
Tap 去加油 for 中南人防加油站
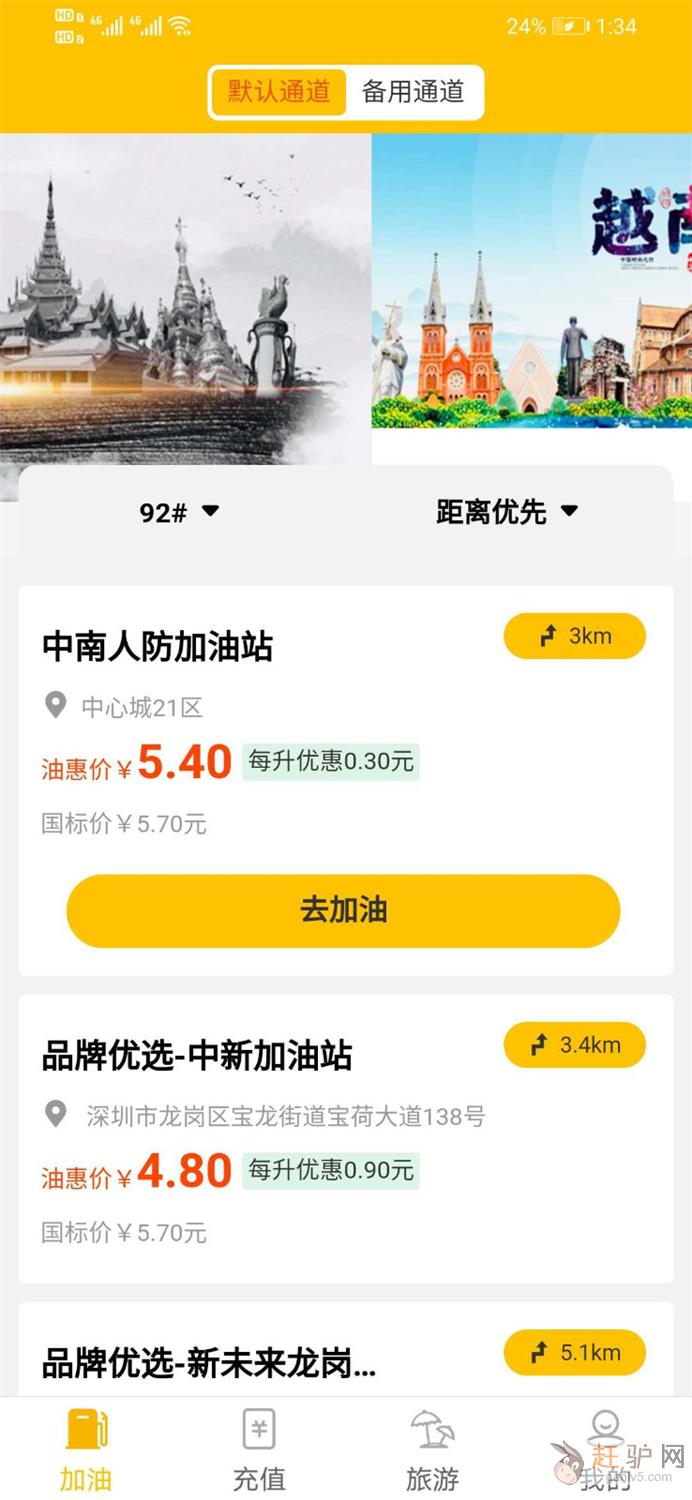(x=343, y=911)
